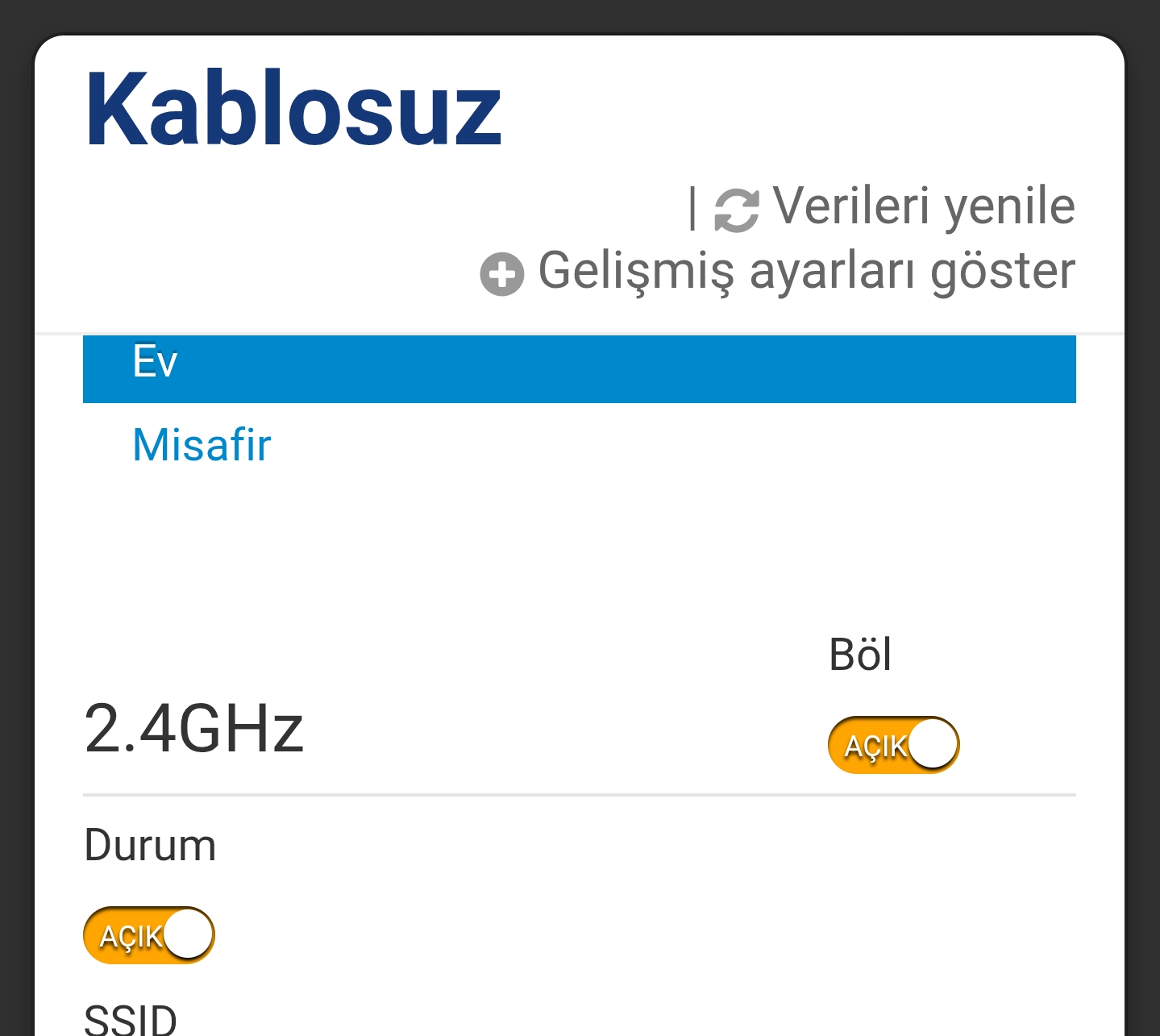
Task: Toggle the Böl switch off
Action: coord(893,745)
